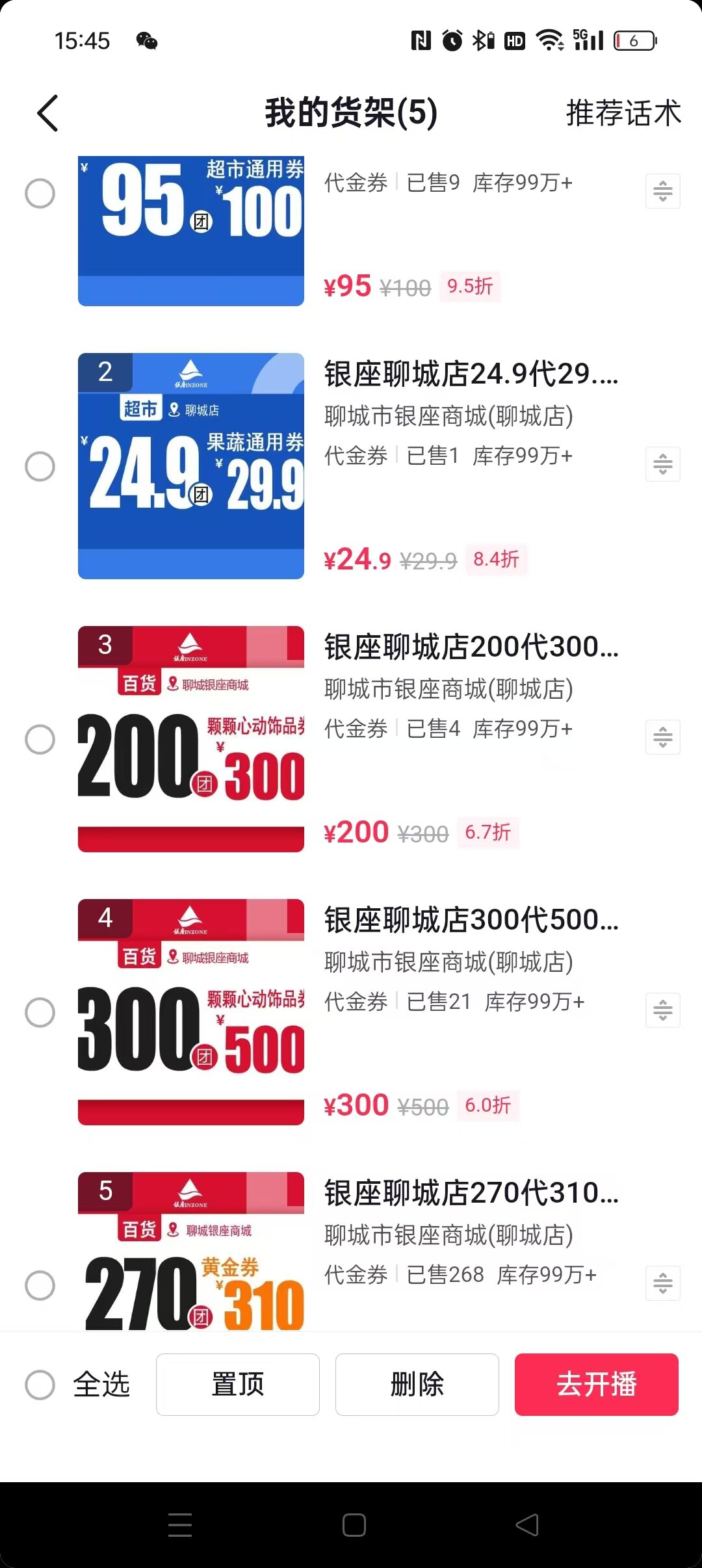The image size is (702, 1568).
Task: Open 推荐话术 in the top bar
Action: (x=623, y=113)
